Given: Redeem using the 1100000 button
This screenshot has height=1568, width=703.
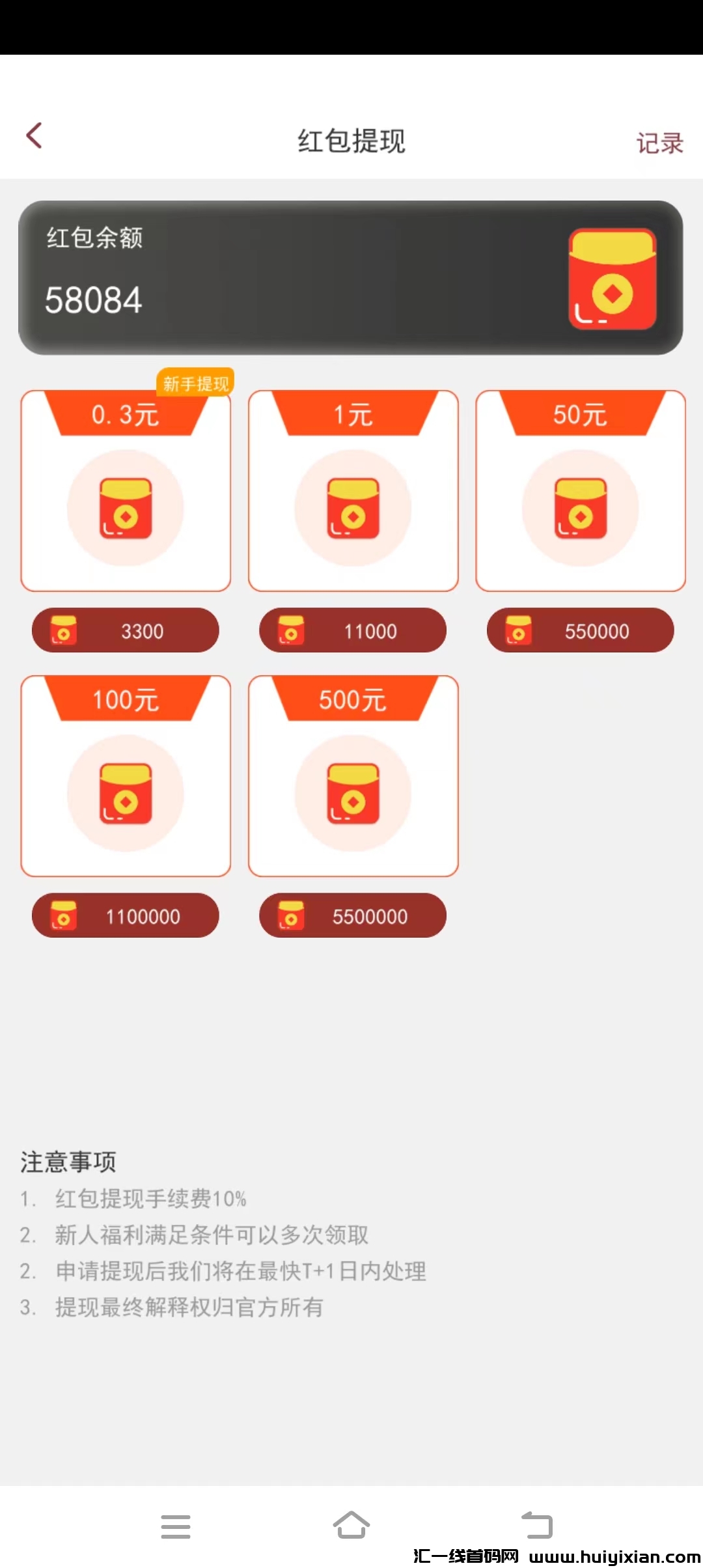Looking at the screenshot, I should coord(126,916).
